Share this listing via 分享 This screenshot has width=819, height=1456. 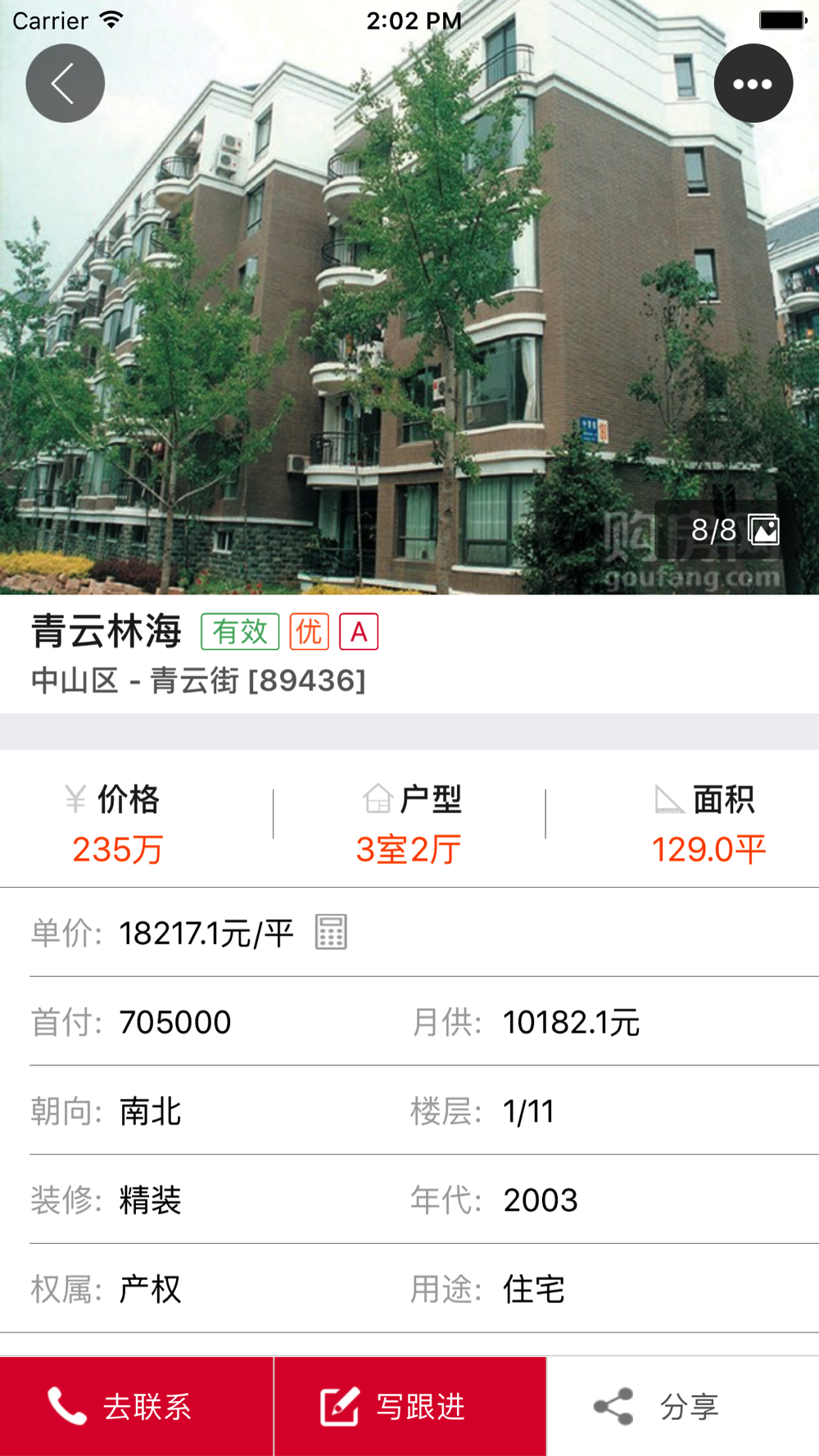683,1406
